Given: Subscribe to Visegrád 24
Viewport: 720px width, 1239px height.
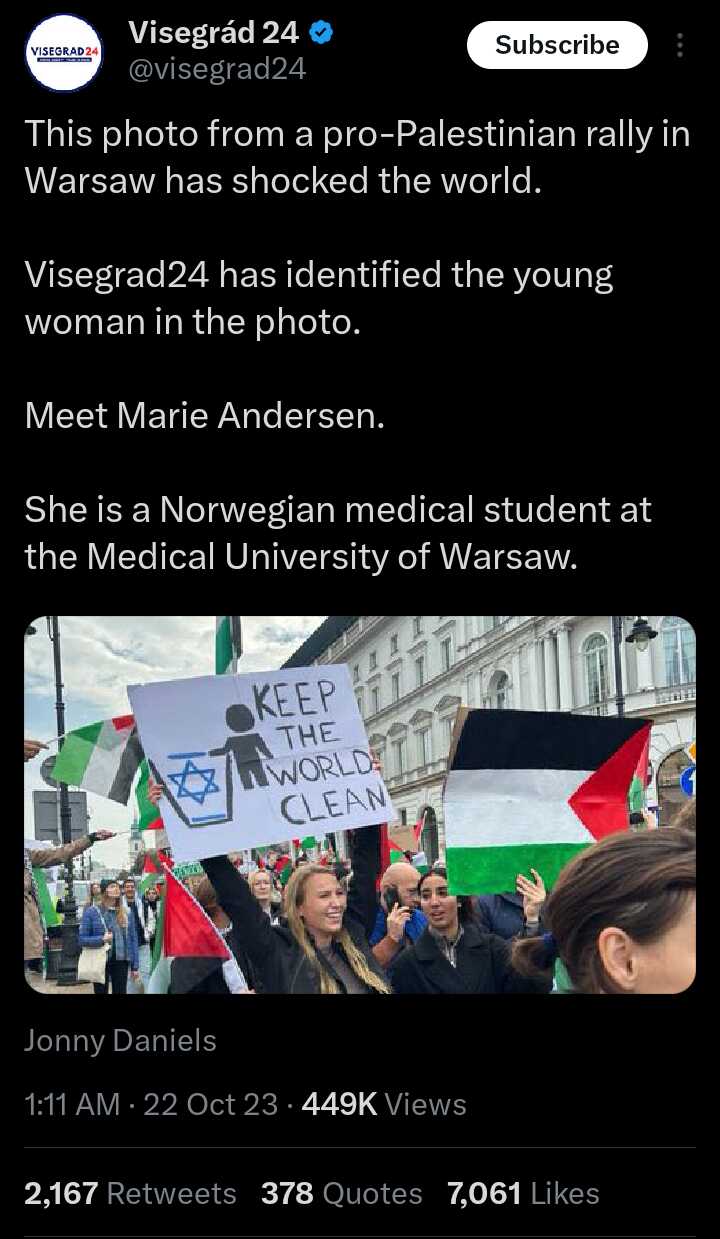Looking at the screenshot, I should tap(557, 45).
